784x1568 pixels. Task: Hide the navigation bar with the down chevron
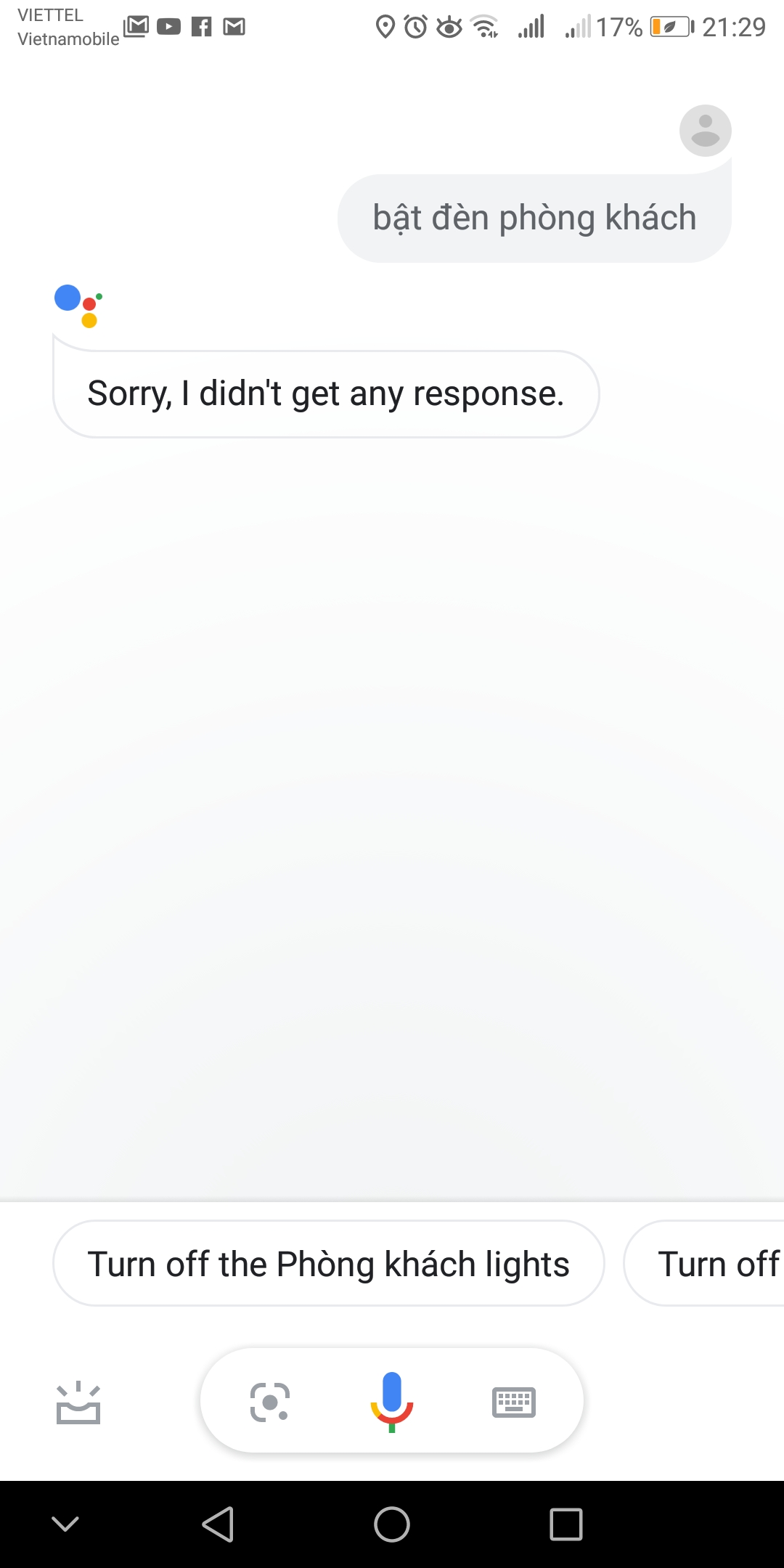(65, 1524)
